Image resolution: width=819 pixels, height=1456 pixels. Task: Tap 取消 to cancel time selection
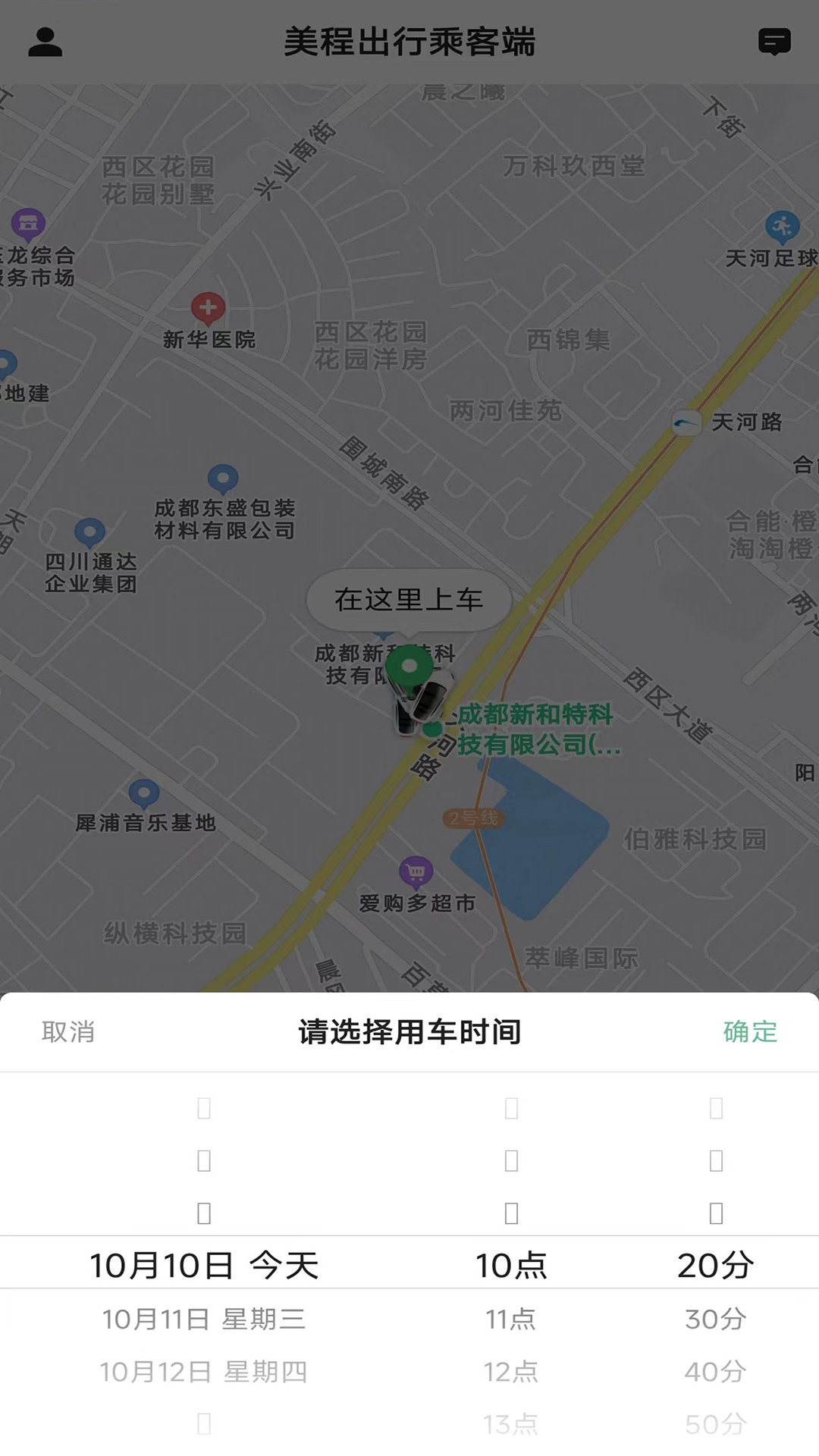68,1032
